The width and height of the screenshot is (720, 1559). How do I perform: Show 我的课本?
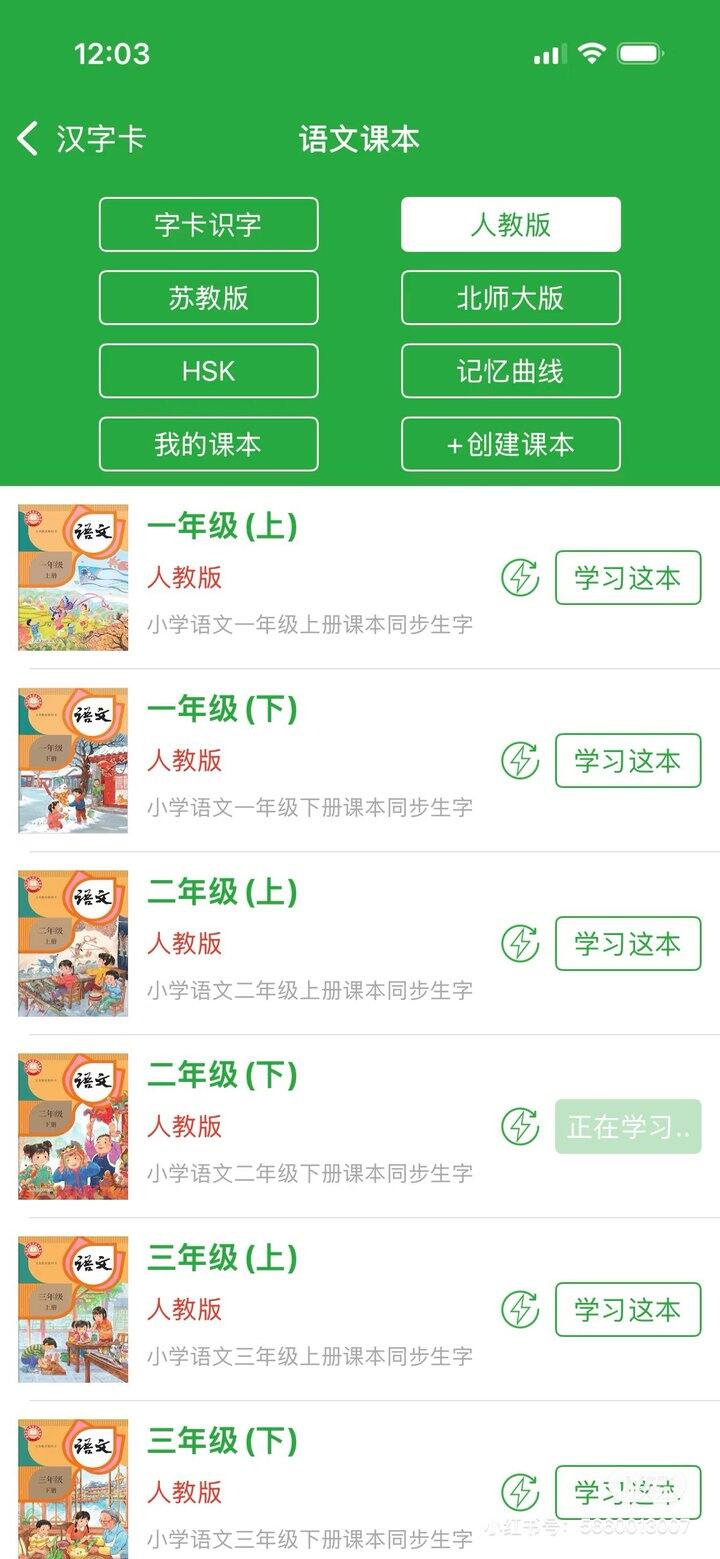tap(208, 444)
